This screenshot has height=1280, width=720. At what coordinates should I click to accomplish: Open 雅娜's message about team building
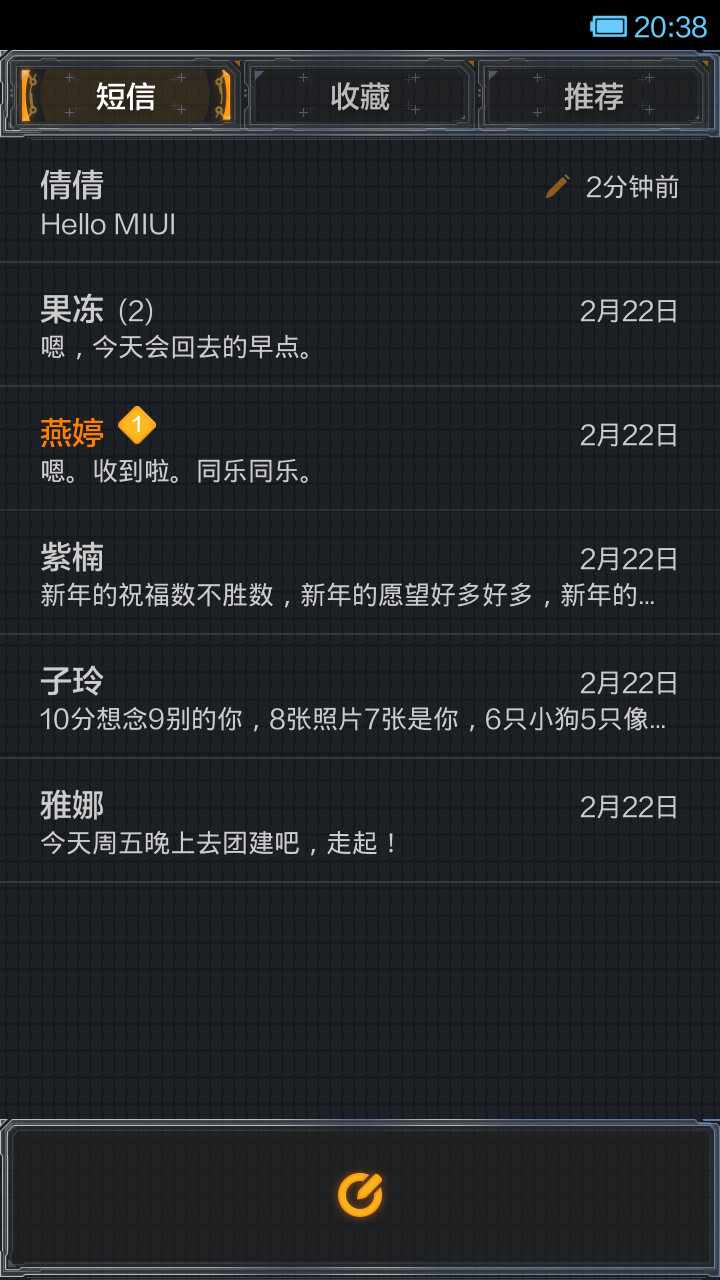coord(360,821)
